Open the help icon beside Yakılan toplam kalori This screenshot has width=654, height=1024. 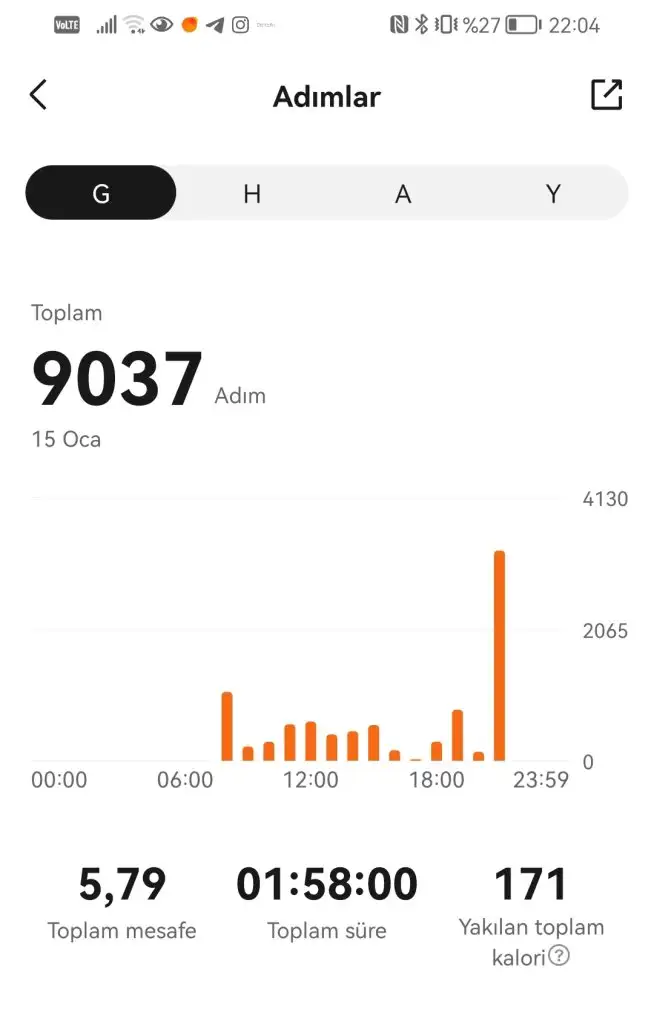point(560,956)
